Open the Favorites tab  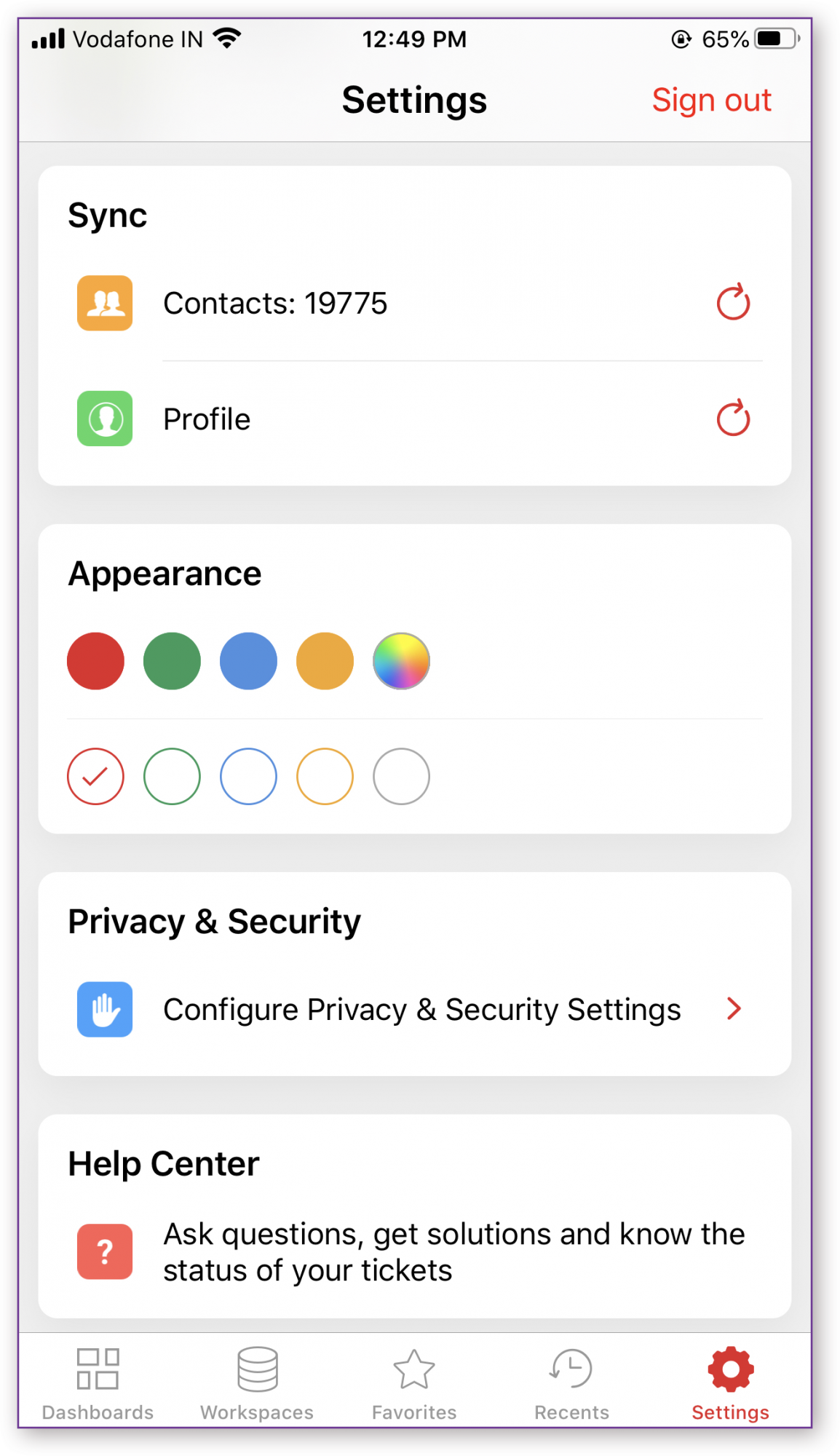pos(414,1383)
